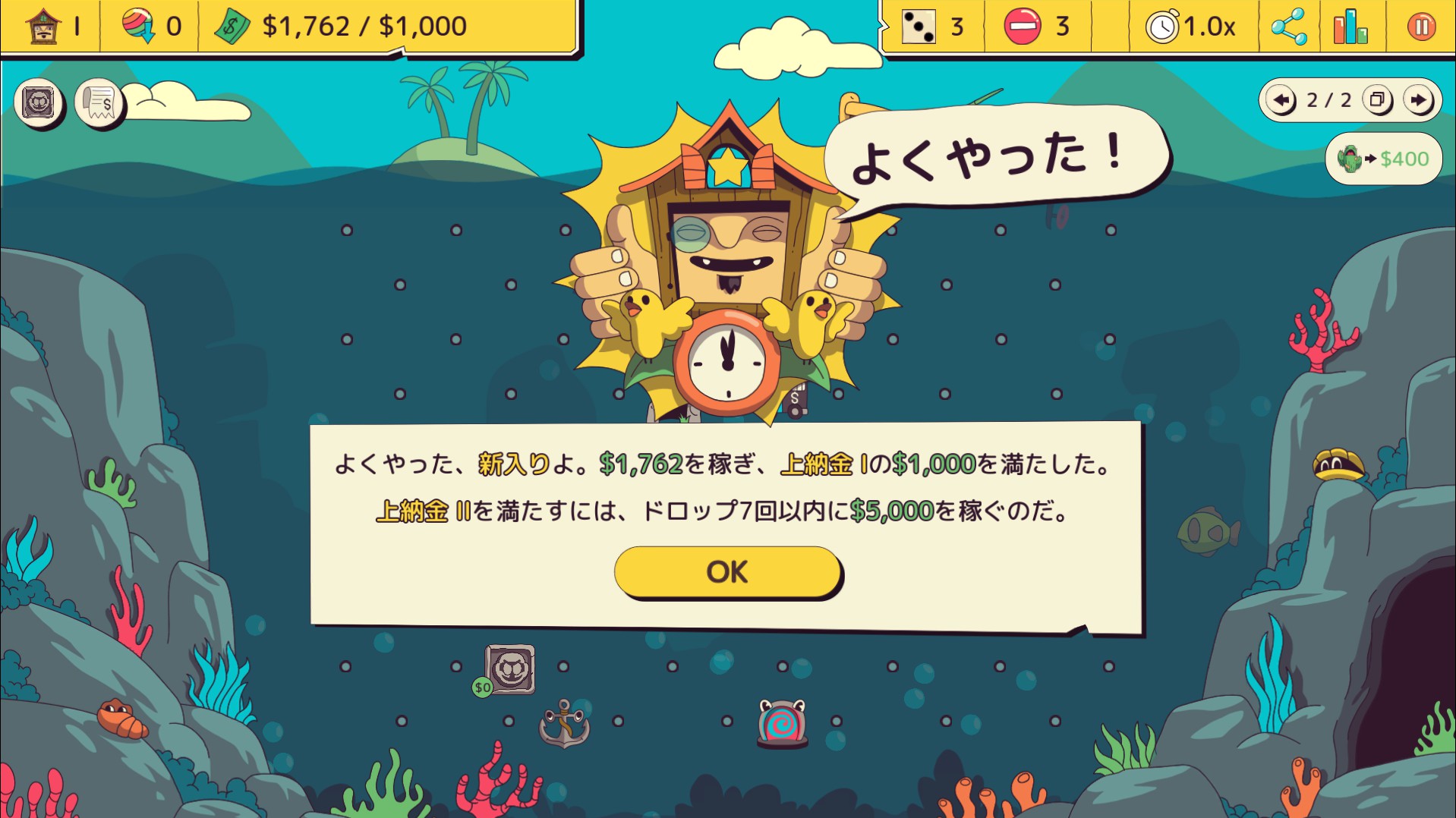
Task: Tap OK to dismiss the dialog
Action: tap(727, 571)
